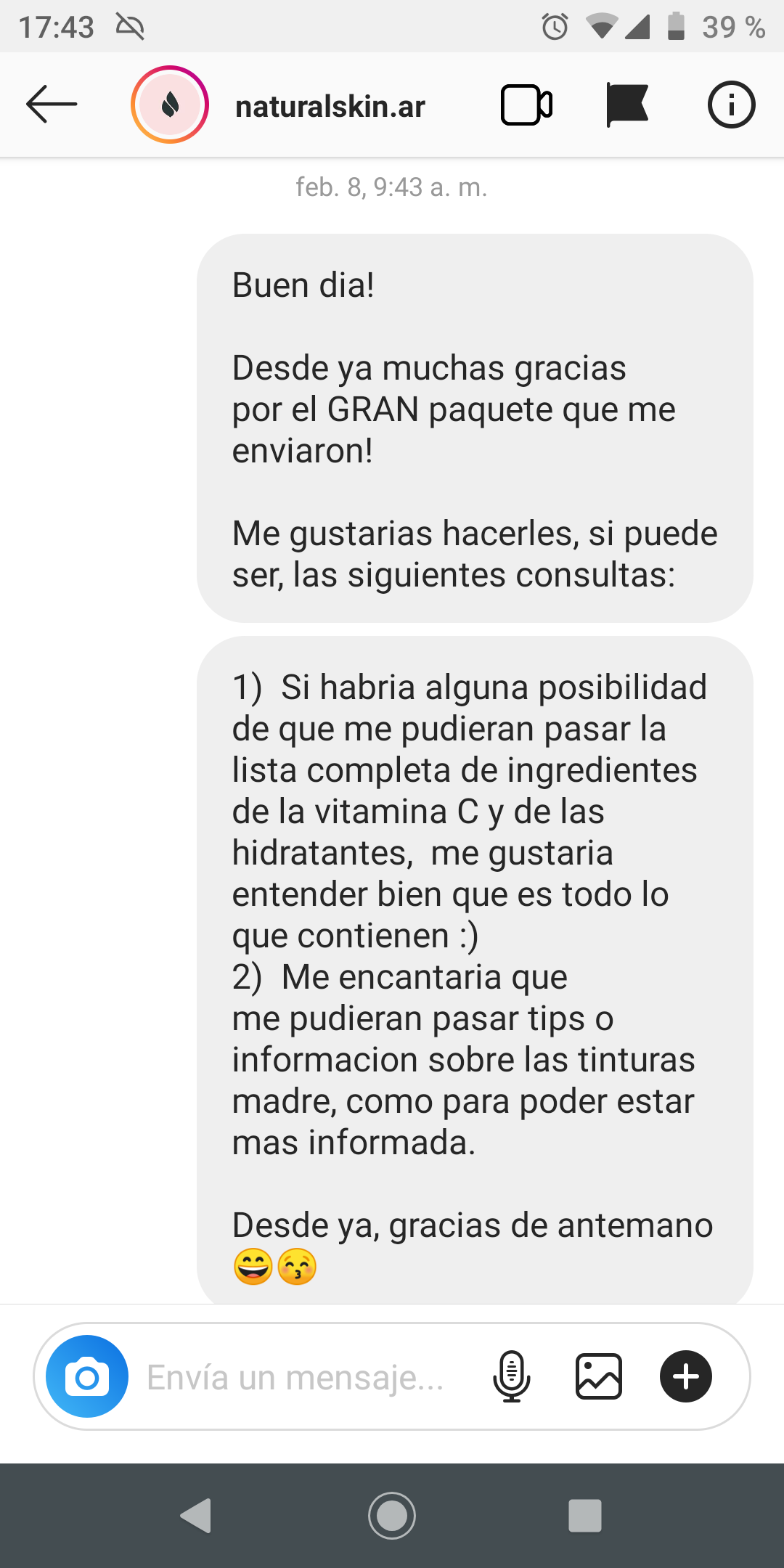Open naturalskin.ar profile picture story
Image resolution: width=784 pixels, height=1568 pixels.
(x=170, y=105)
